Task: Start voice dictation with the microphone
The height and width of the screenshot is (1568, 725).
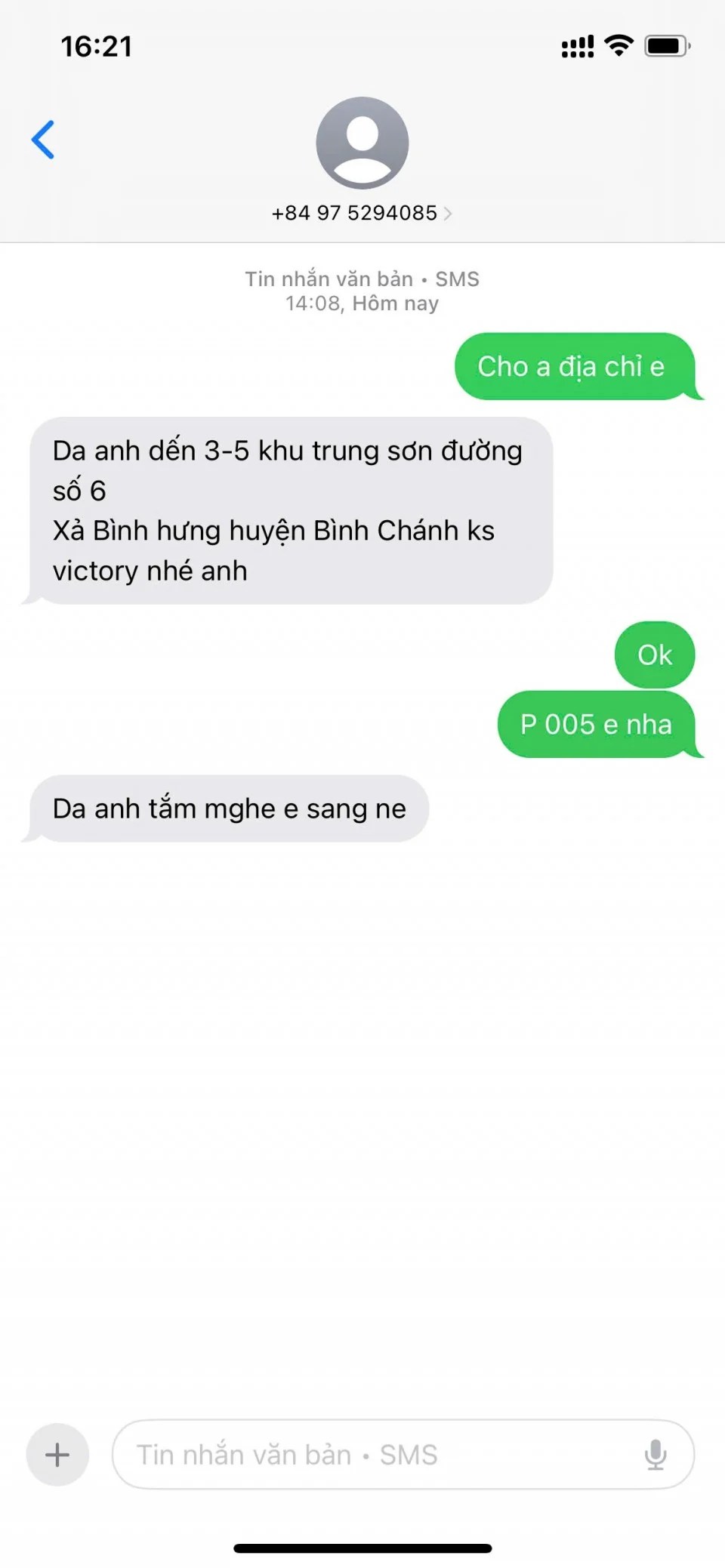Action: tap(655, 1454)
